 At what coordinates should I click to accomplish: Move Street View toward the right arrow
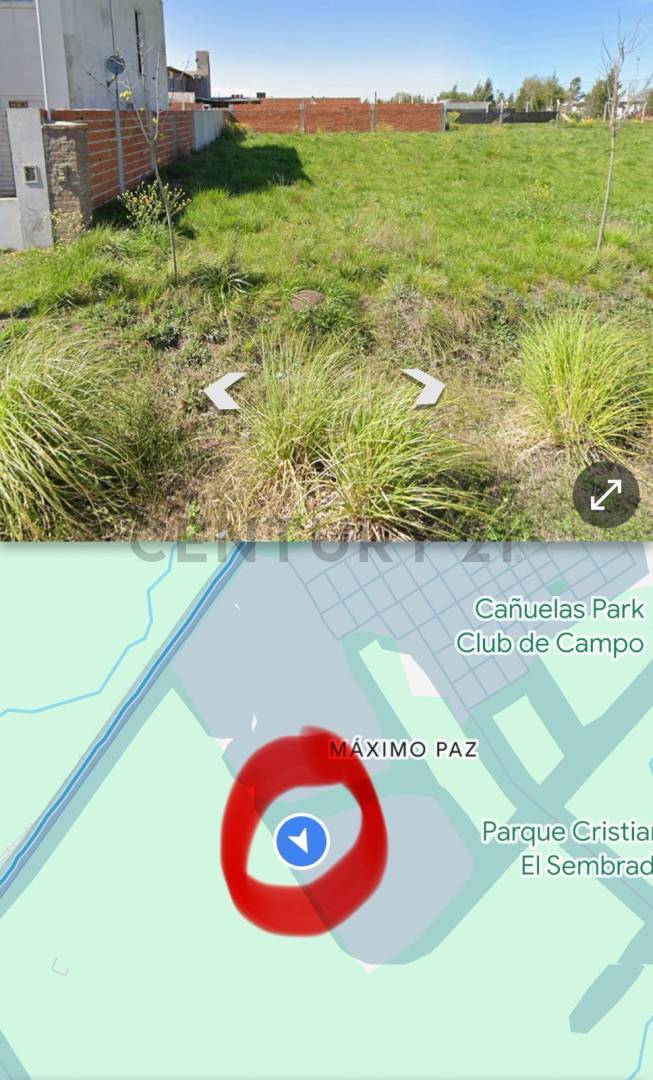pyautogui.click(x=424, y=388)
